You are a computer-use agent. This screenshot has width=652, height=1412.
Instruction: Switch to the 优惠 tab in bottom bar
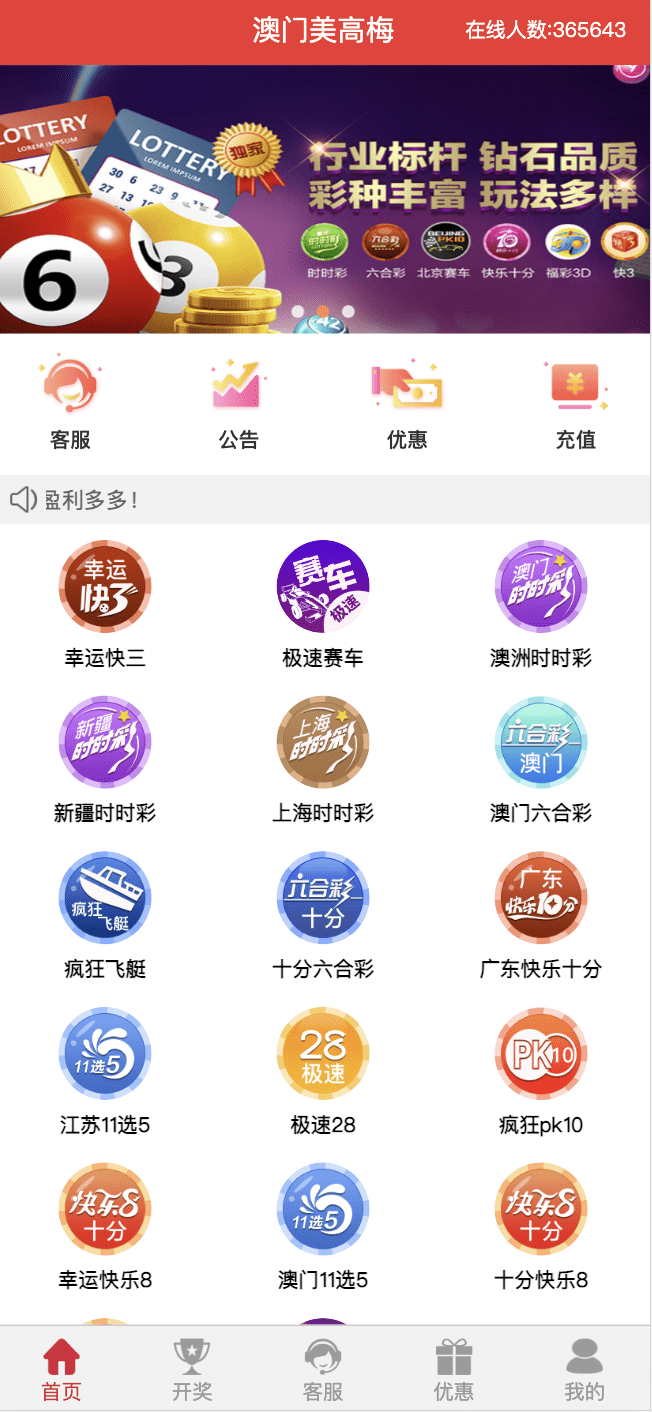point(454,1370)
